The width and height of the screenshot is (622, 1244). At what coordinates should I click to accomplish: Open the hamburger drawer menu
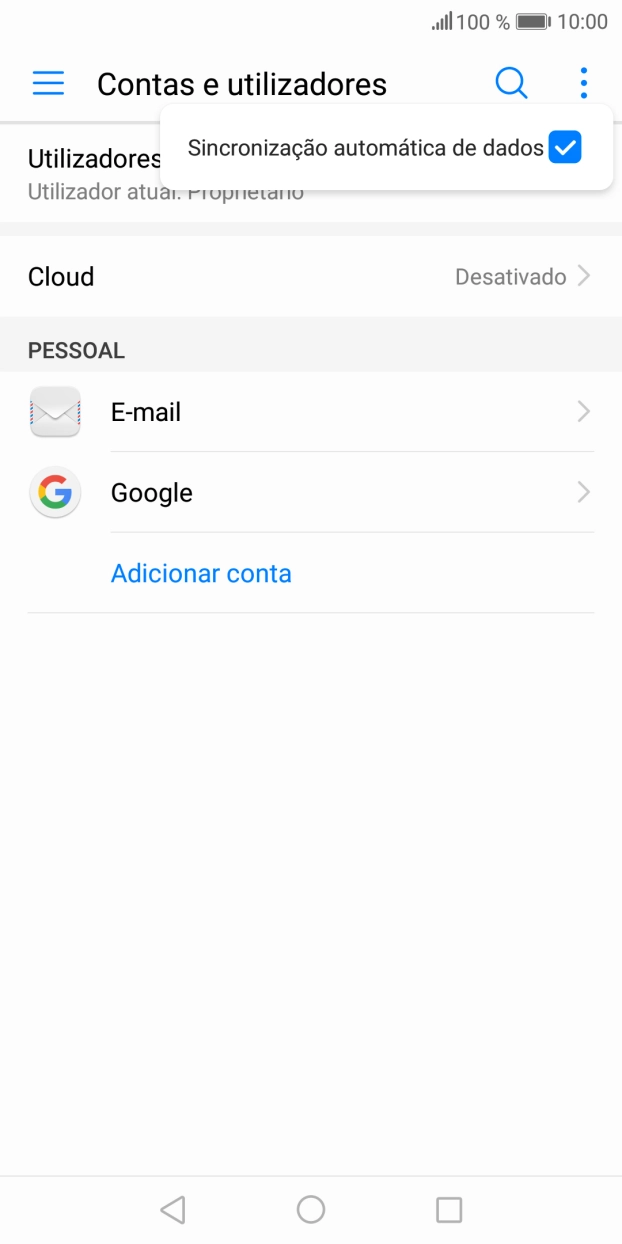(x=48, y=83)
